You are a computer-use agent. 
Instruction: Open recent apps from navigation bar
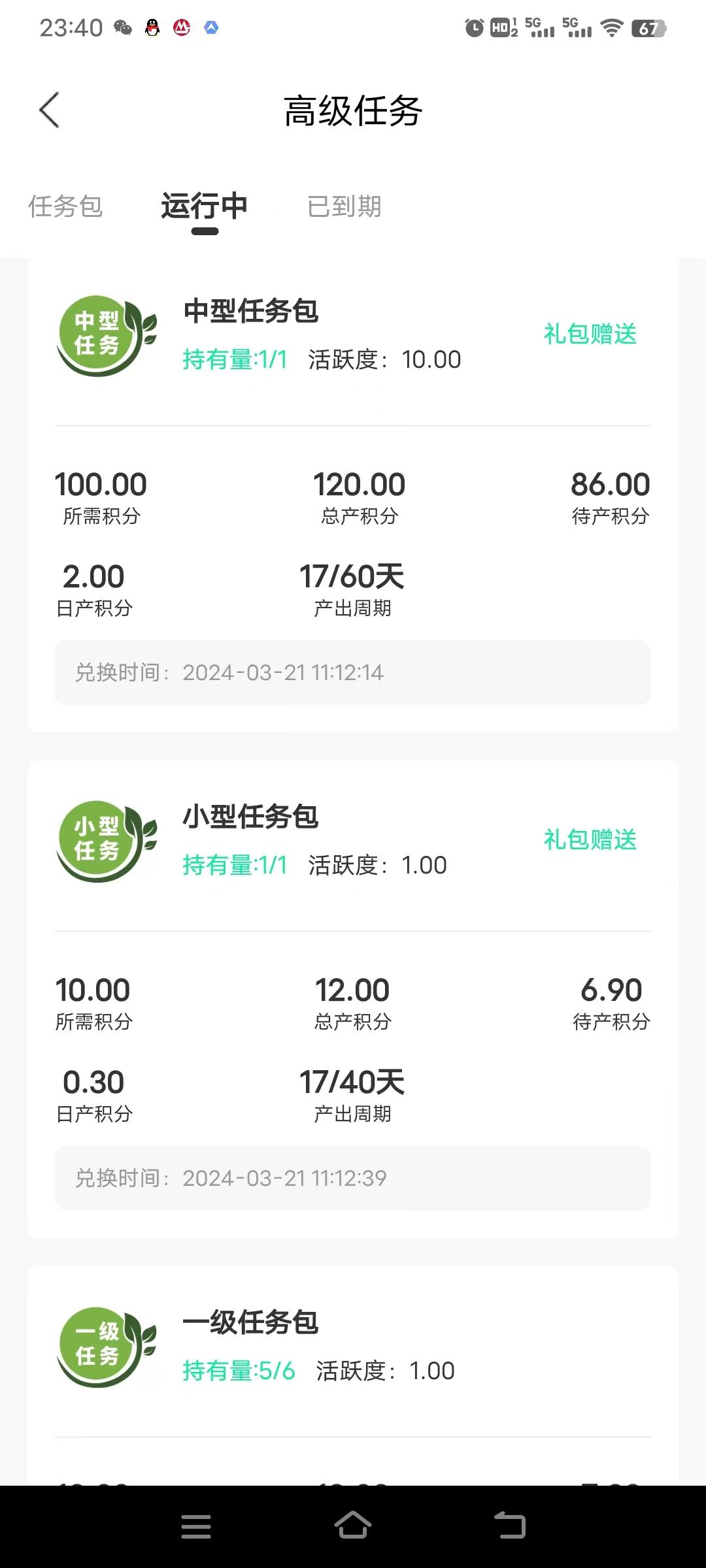tap(196, 1526)
